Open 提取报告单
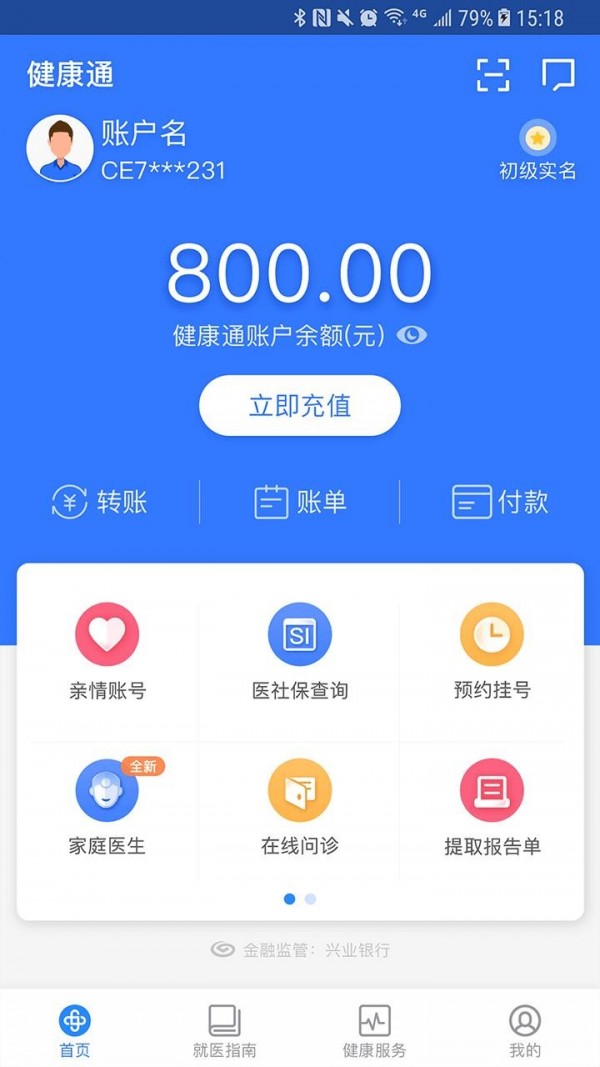 coord(492,806)
